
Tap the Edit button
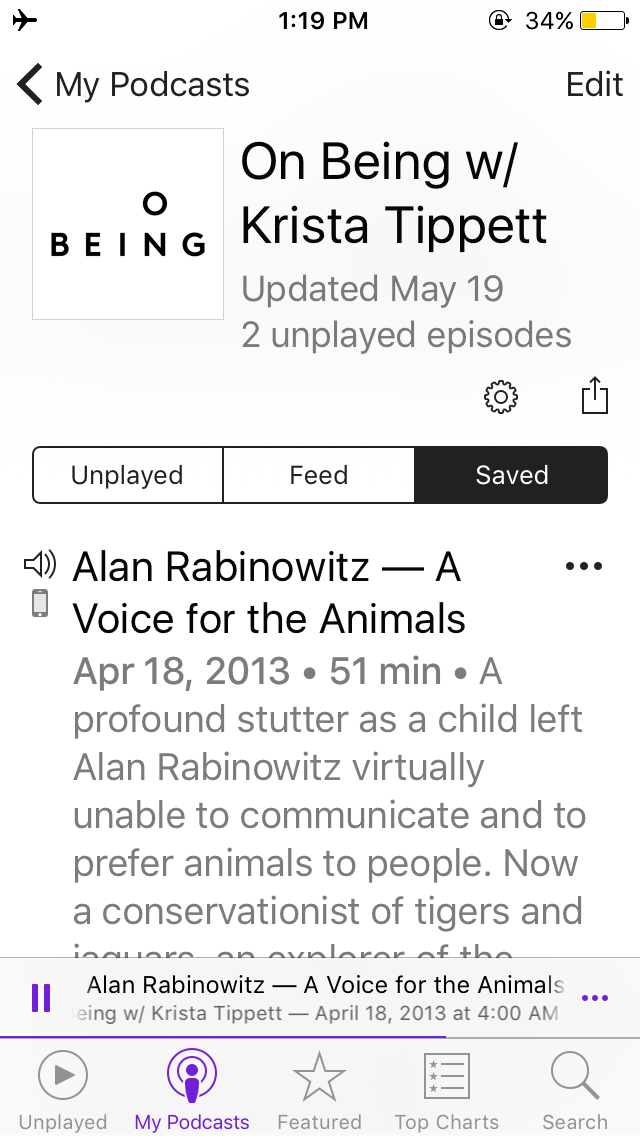click(594, 85)
